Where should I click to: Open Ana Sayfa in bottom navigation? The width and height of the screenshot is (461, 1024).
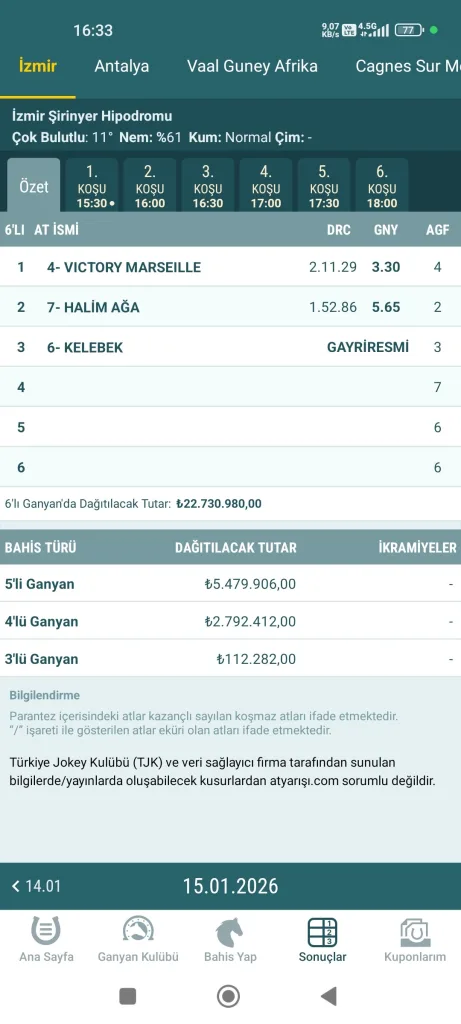[x=46, y=940]
